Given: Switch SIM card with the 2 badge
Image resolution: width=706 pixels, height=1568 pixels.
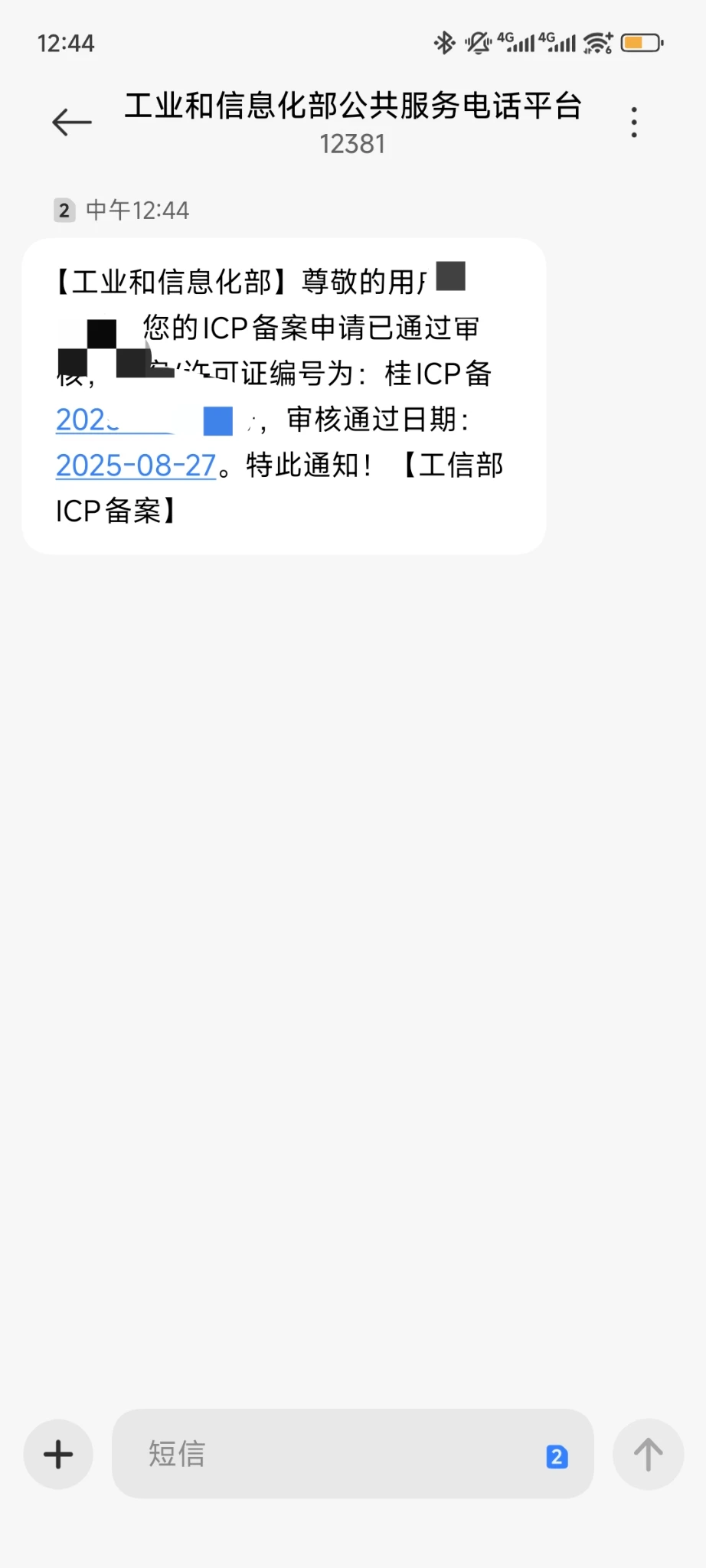Looking at the screenshot, I should click(557, 1456).
